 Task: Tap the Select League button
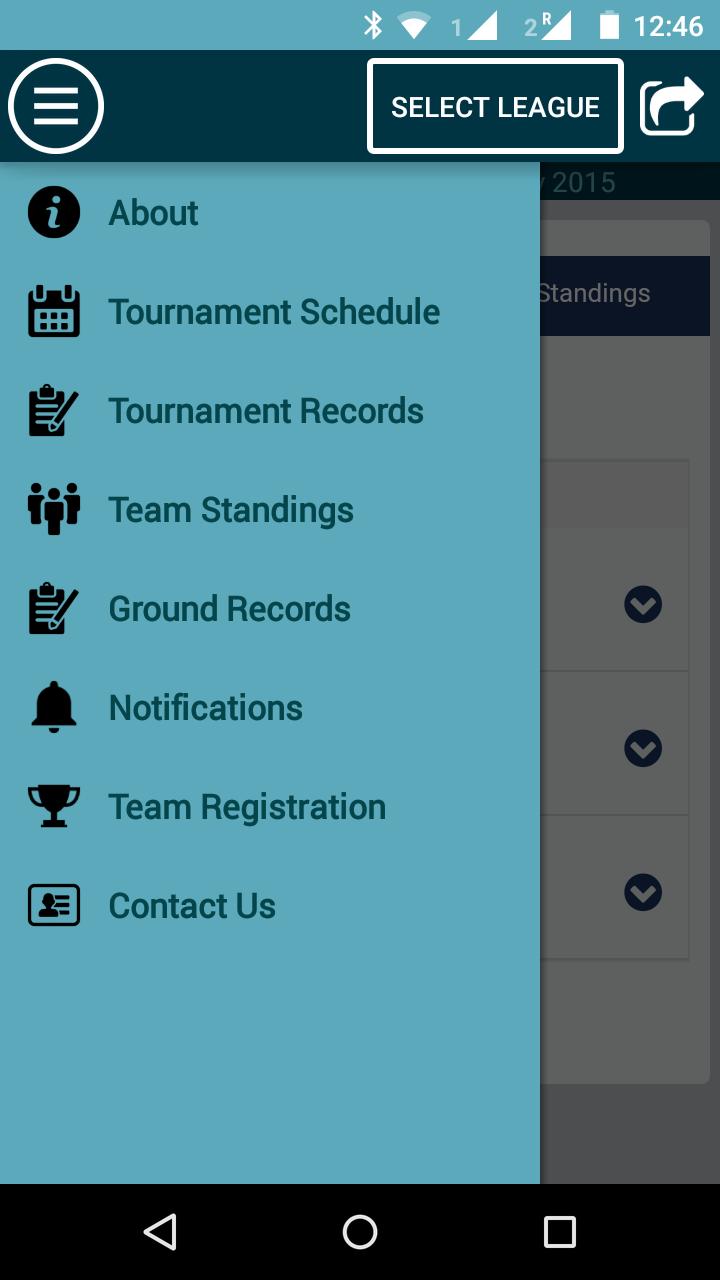495,107
